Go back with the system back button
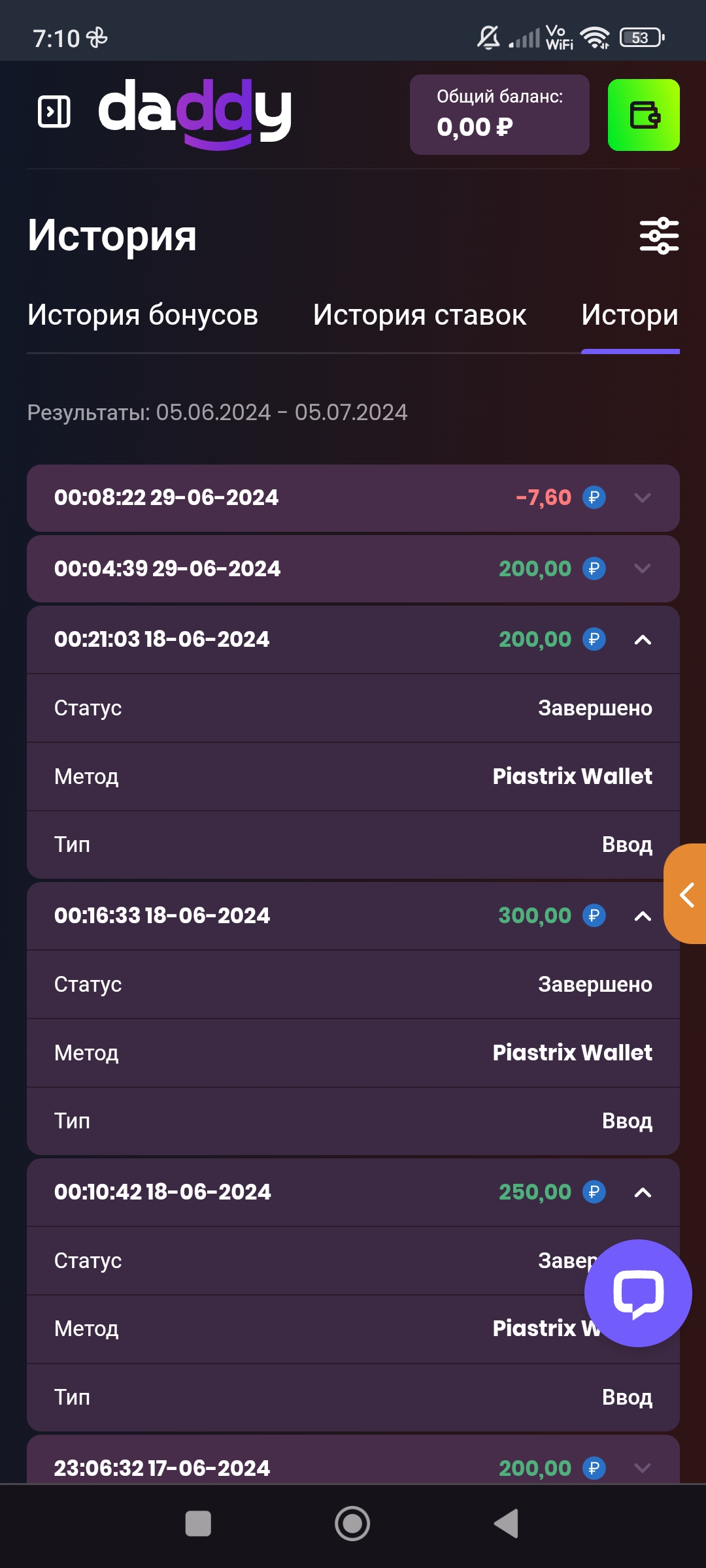The width and height of the screenshot is (706, 1568). (x=506, y=1524)
